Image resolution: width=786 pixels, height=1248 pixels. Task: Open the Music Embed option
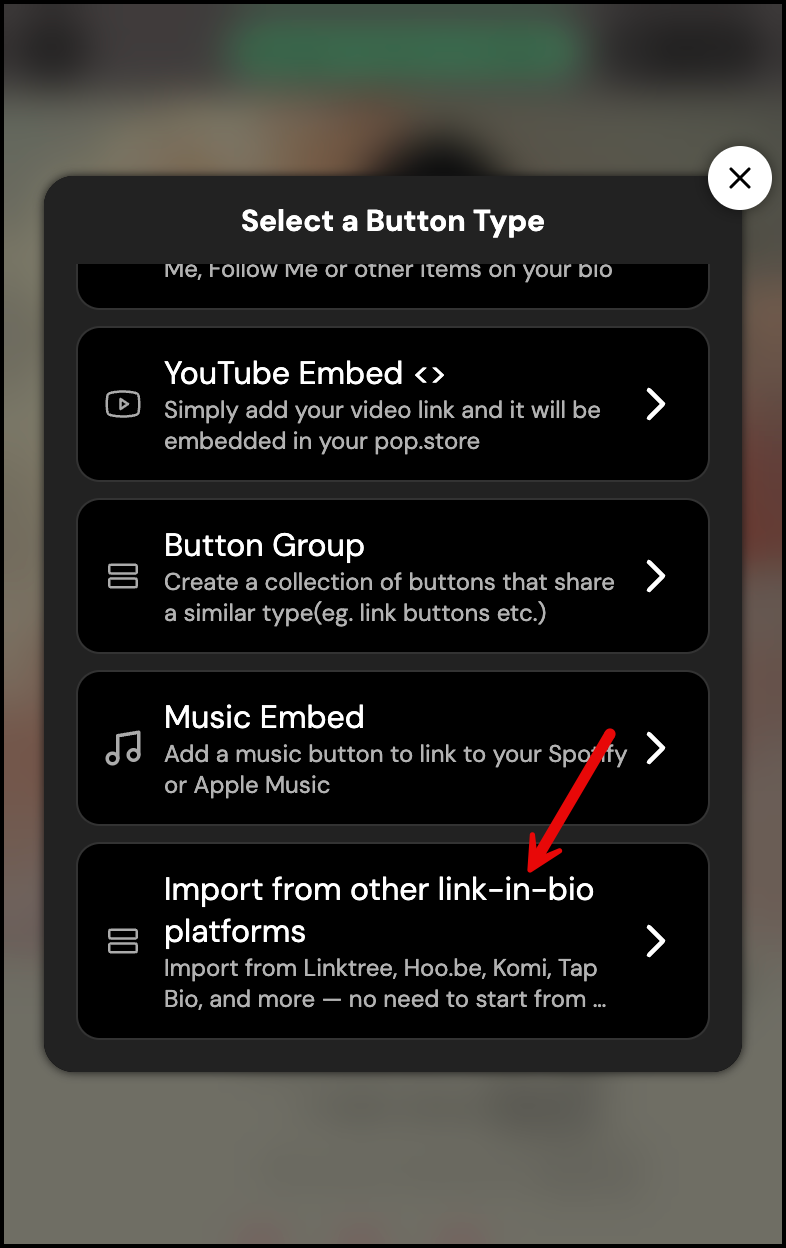click(392, 748)
